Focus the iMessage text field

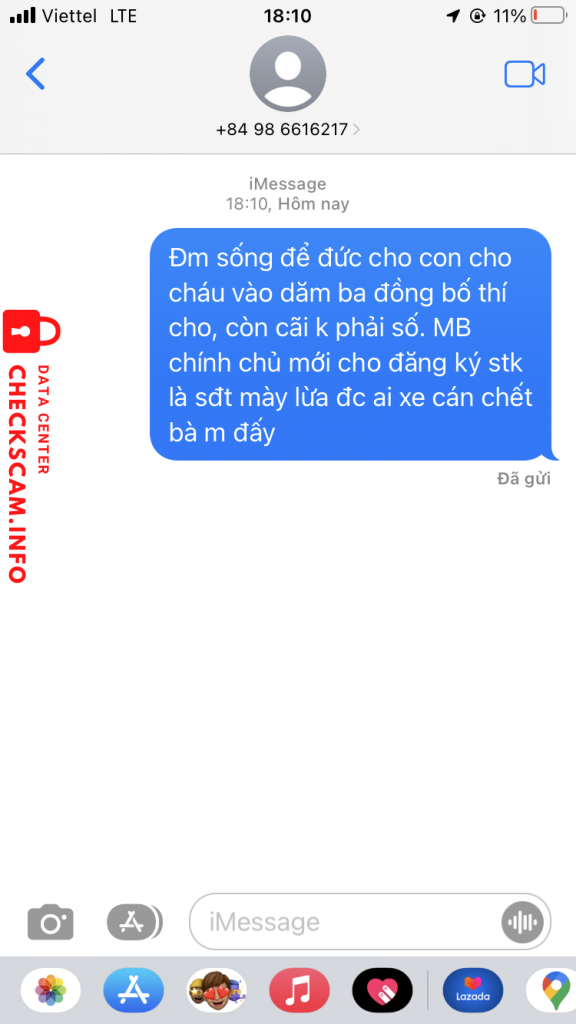coord(345,921)
